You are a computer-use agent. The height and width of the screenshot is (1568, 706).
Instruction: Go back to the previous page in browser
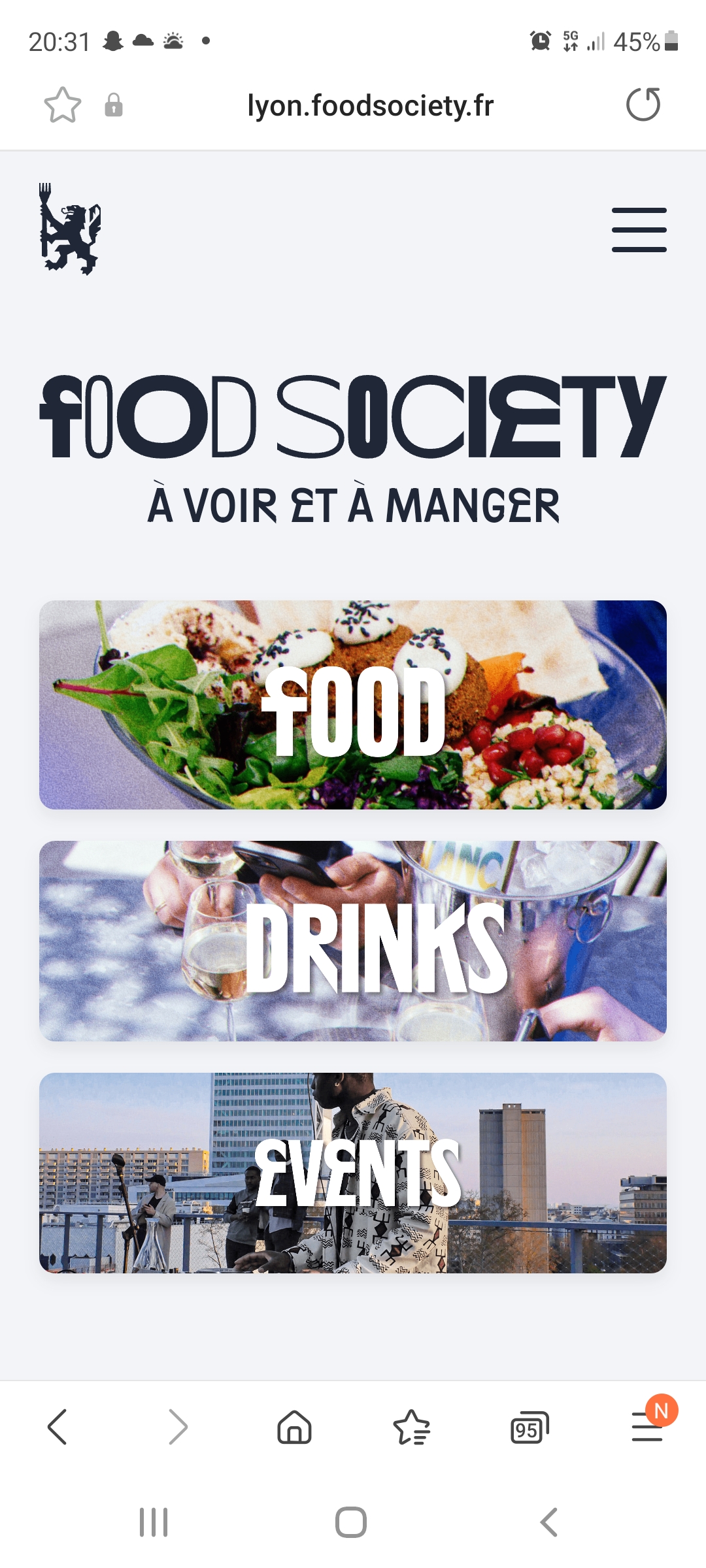[x=58, y=1426]
